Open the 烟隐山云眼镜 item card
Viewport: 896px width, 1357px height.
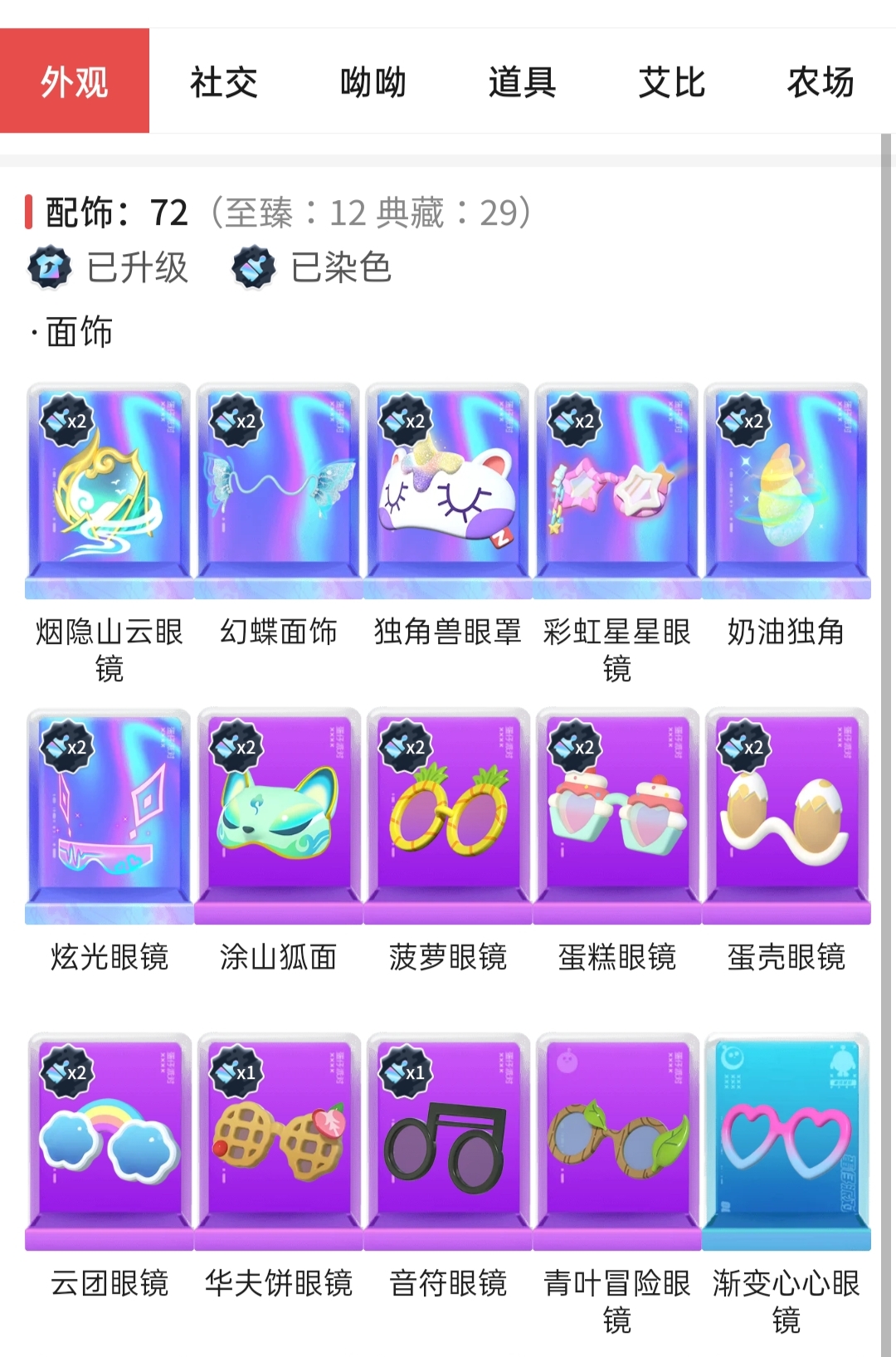(x=110, y=491)
